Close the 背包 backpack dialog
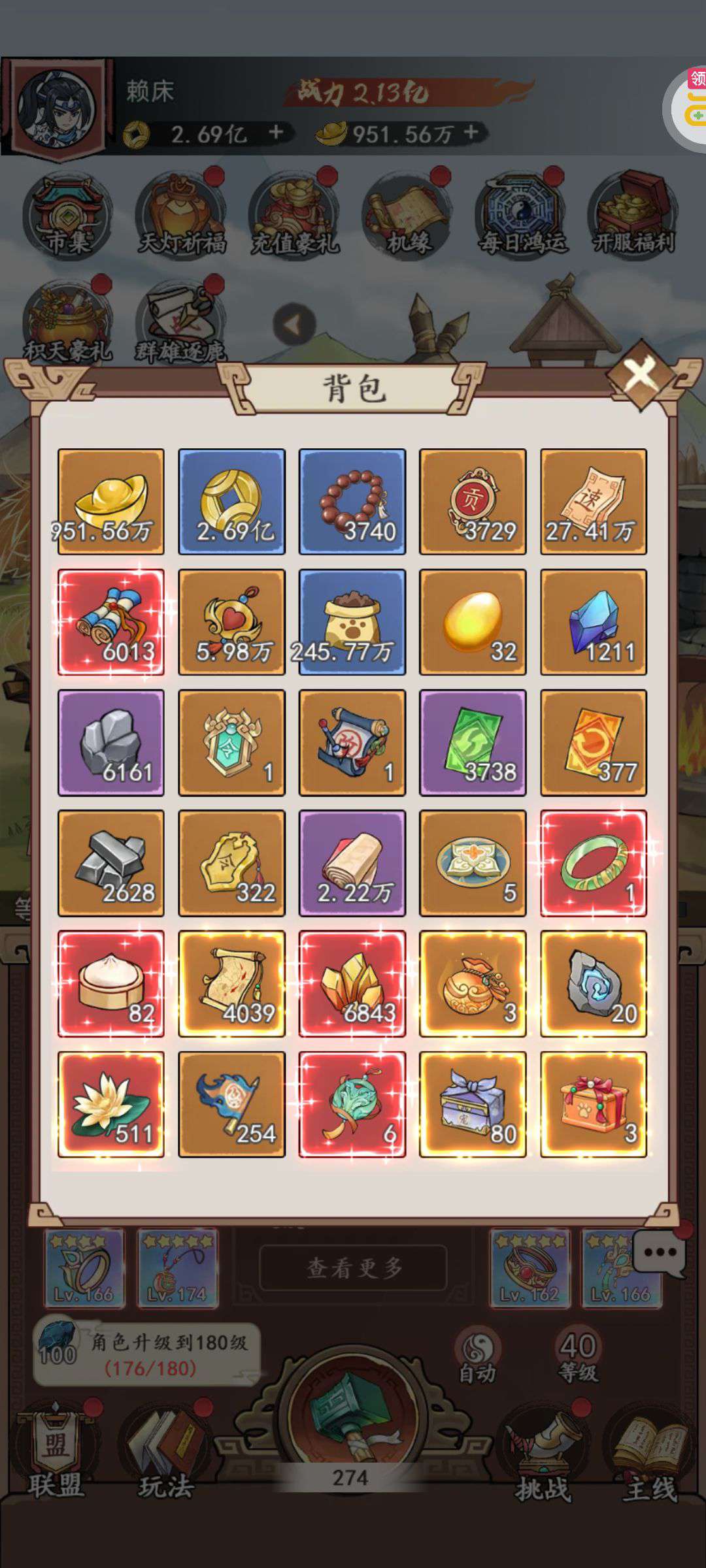706x1568 pixels. point(641,375)
